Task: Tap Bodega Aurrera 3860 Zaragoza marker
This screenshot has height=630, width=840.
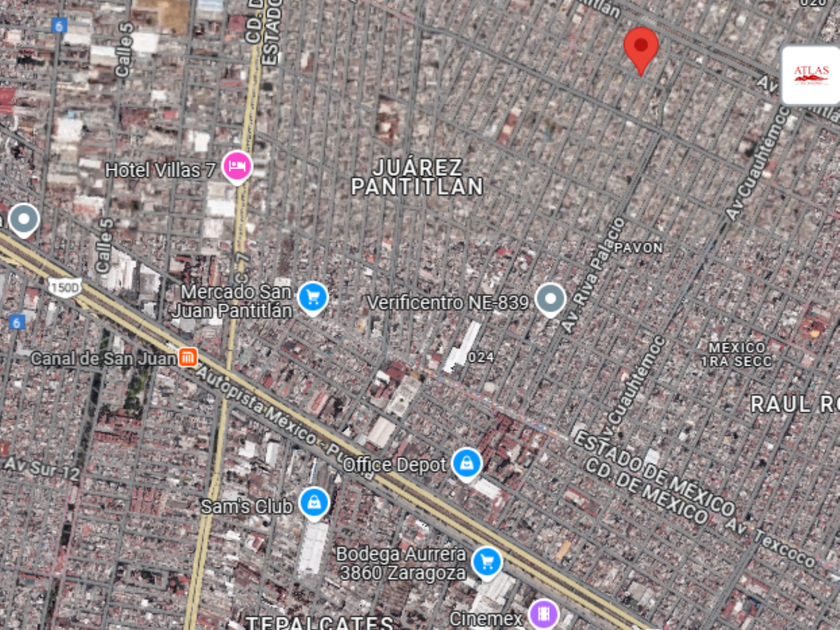Action: [487, 561]
